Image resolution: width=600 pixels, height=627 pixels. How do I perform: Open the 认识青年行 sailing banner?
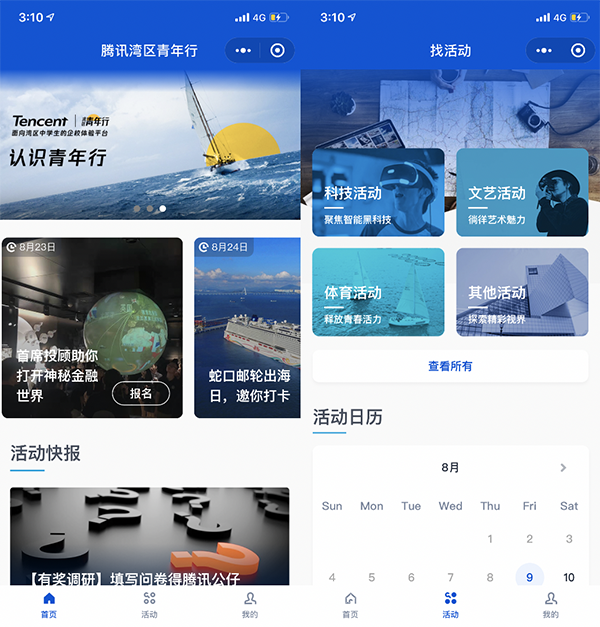[x=150, y=145]
